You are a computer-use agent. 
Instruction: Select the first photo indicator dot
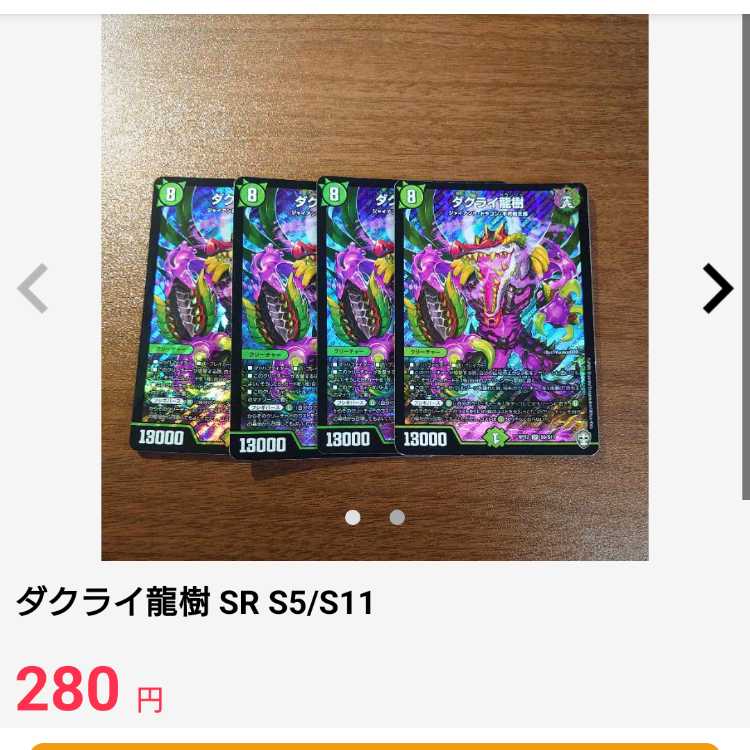pyautogui.click(x=352, y=517)
